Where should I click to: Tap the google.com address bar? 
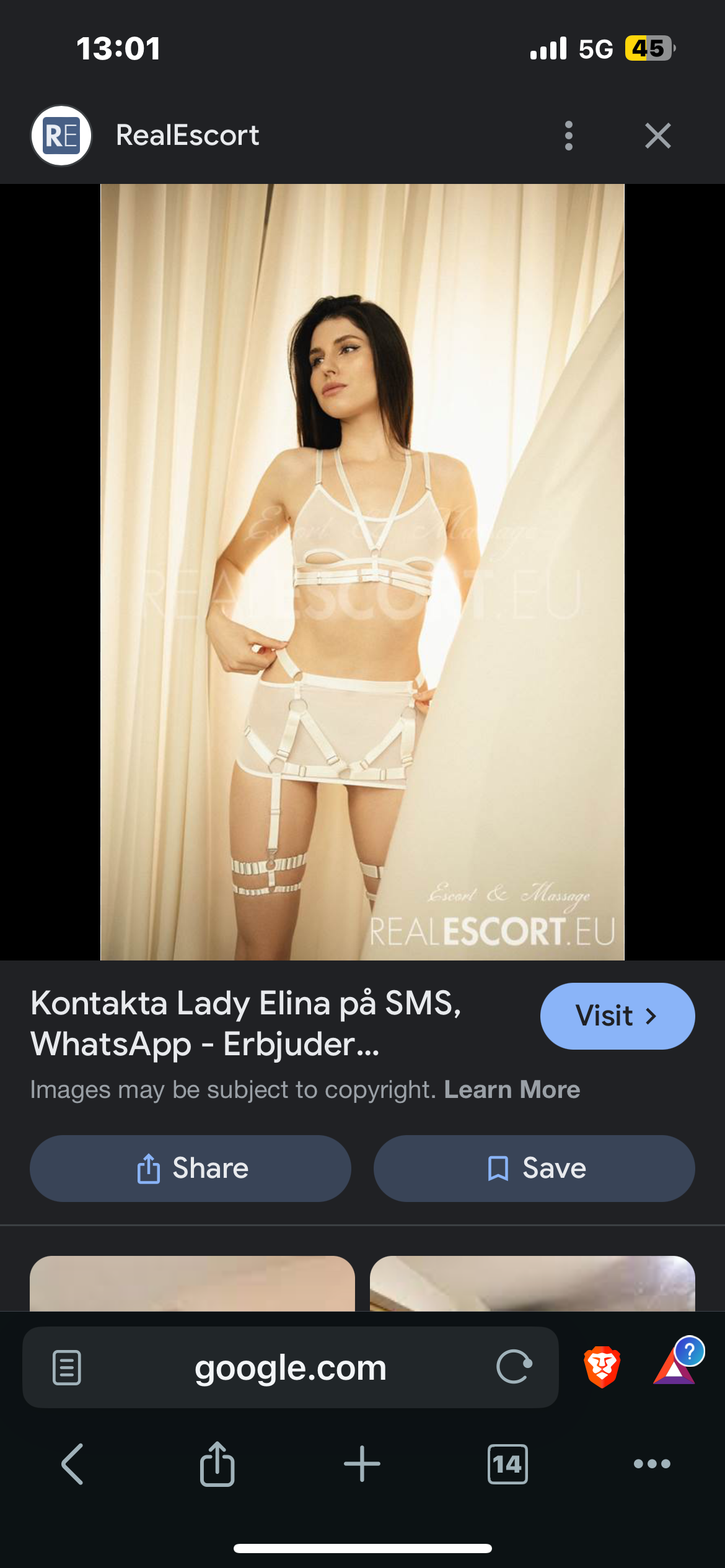tap(290, 1367)
